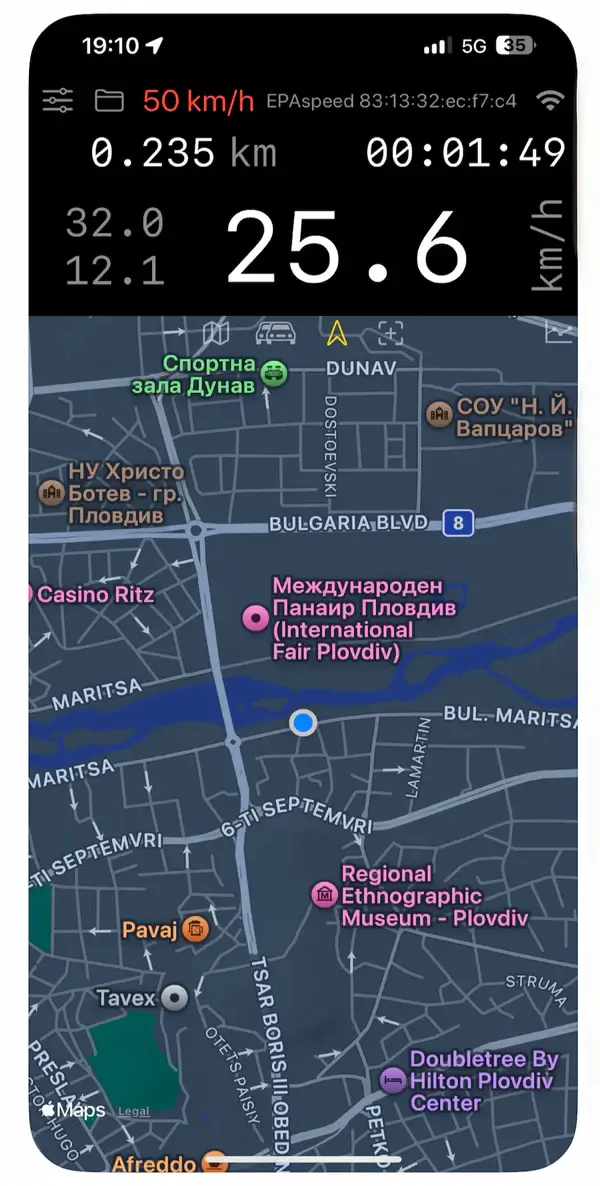The width and height of the screenshot is (600, 1186).
Task: Open the folder of saved tracks
Action: click(x=108, y=100)
